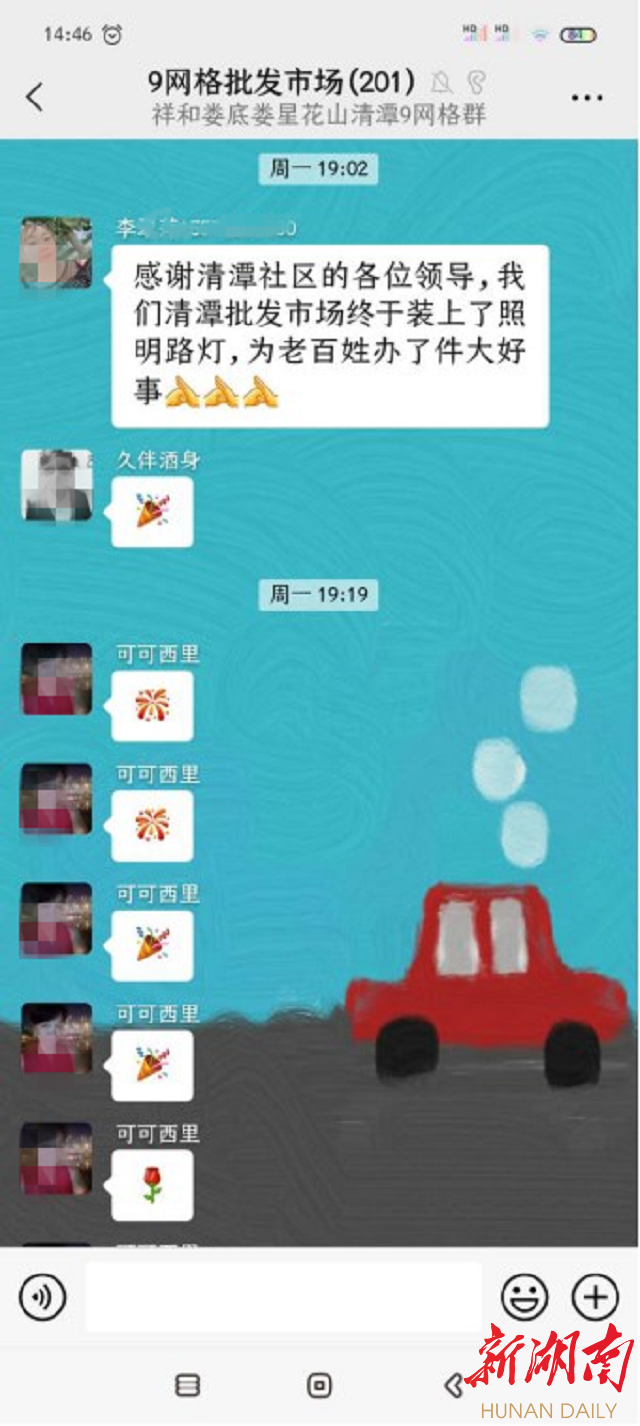This screenshot has width=640, height=1426.
Task: Open the avatar of the thank-you message sender
Action: point(57,253)
